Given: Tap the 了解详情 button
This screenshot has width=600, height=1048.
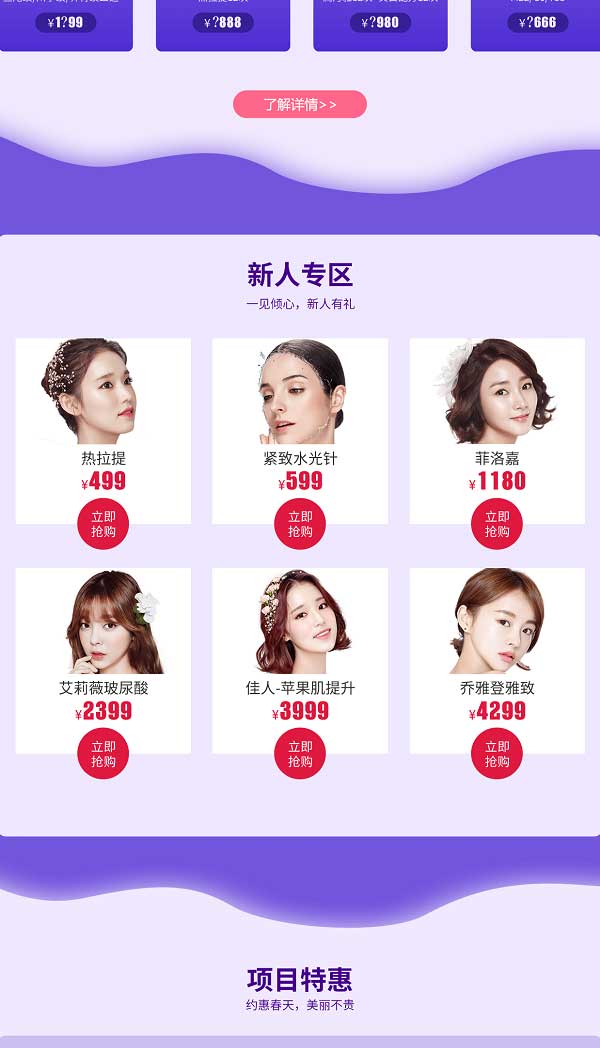Looking at the screenshot, I should pos(300,104).
